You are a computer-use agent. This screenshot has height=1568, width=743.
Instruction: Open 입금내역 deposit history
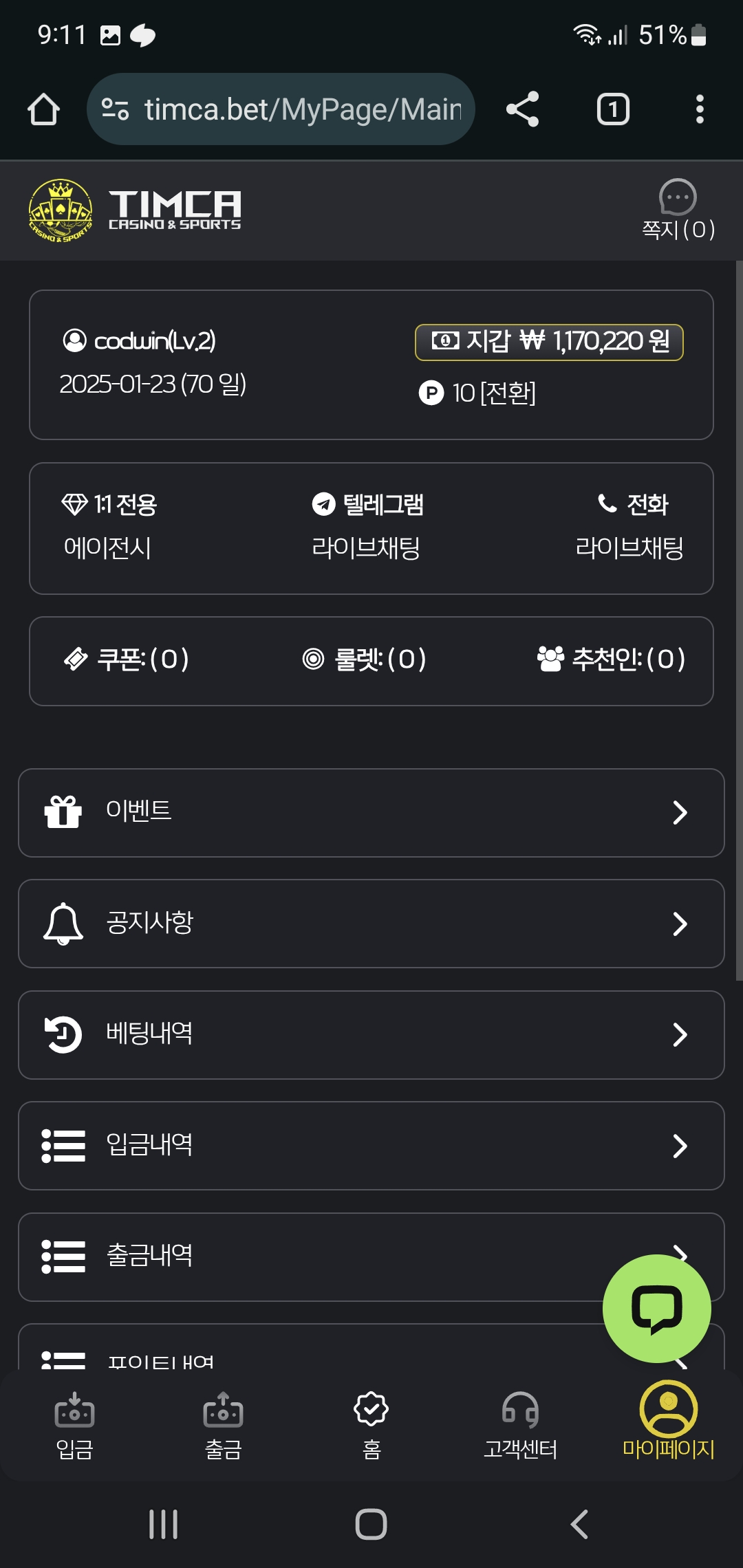click(371, 1146)
